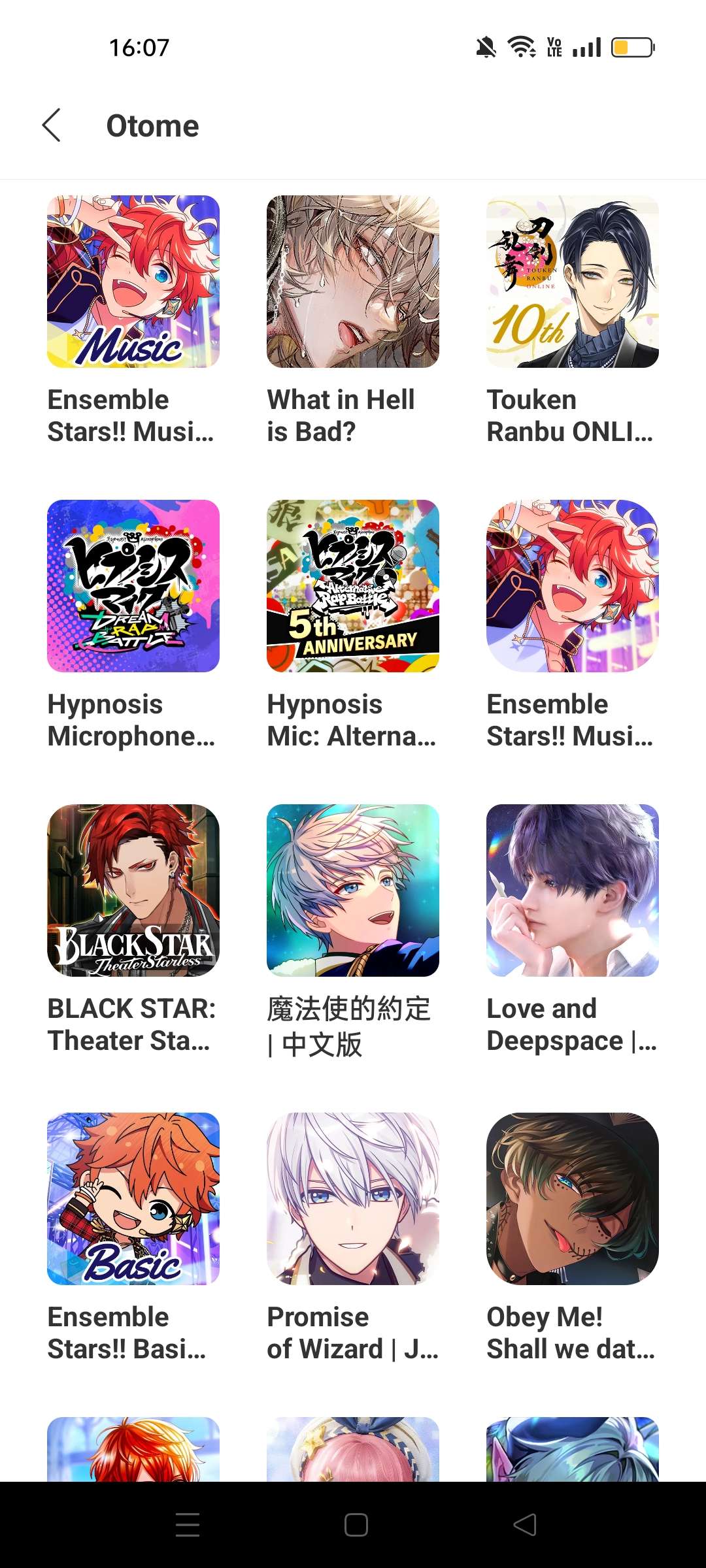Select Hypnosis Microphone Dream Rap Battle
The image size is (706, 1568).
pyautogui.click(x=133, y=586)
